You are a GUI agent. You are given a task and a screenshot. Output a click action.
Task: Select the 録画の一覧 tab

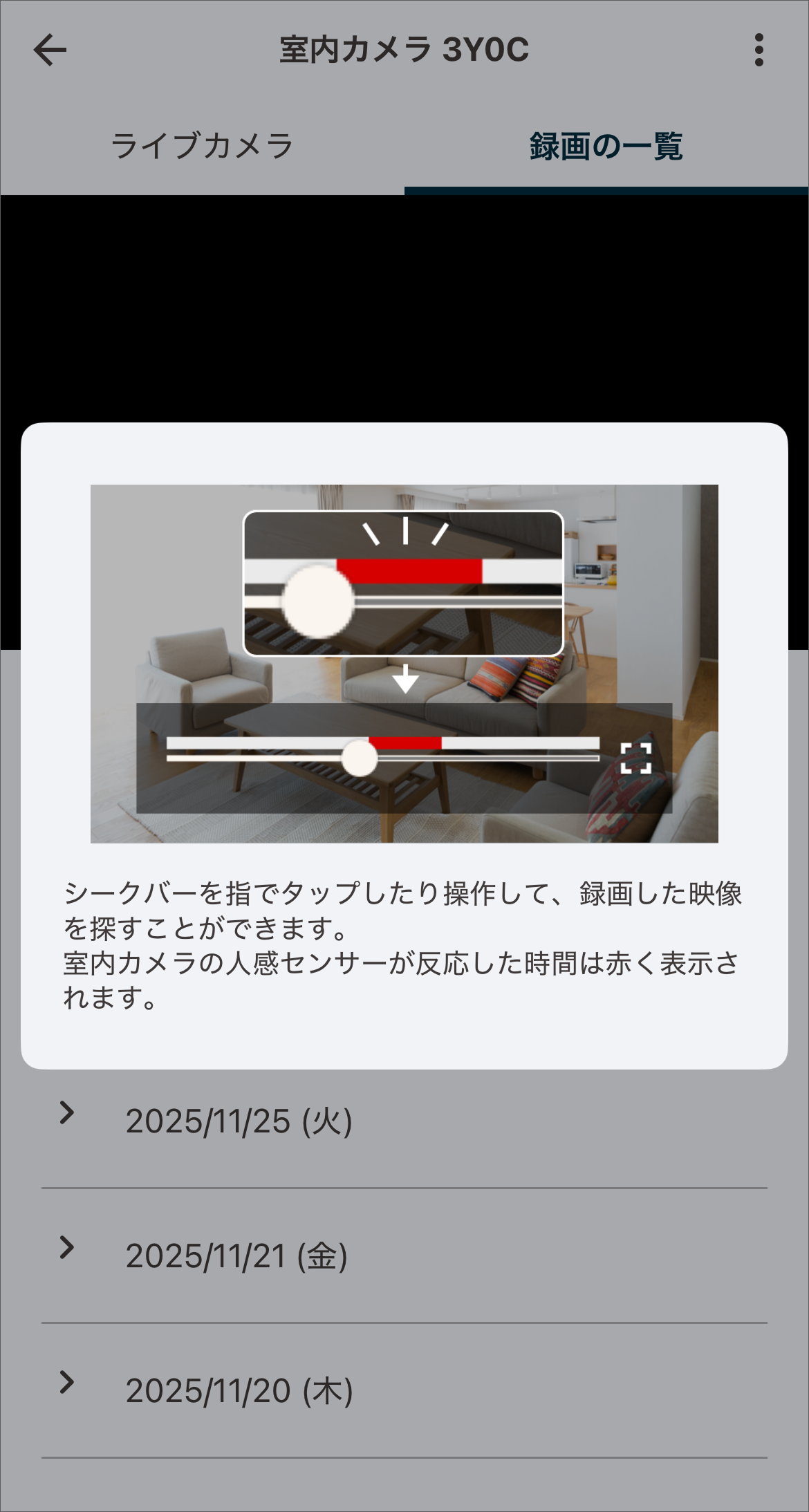pyautogui.click(x=606, y=144)
